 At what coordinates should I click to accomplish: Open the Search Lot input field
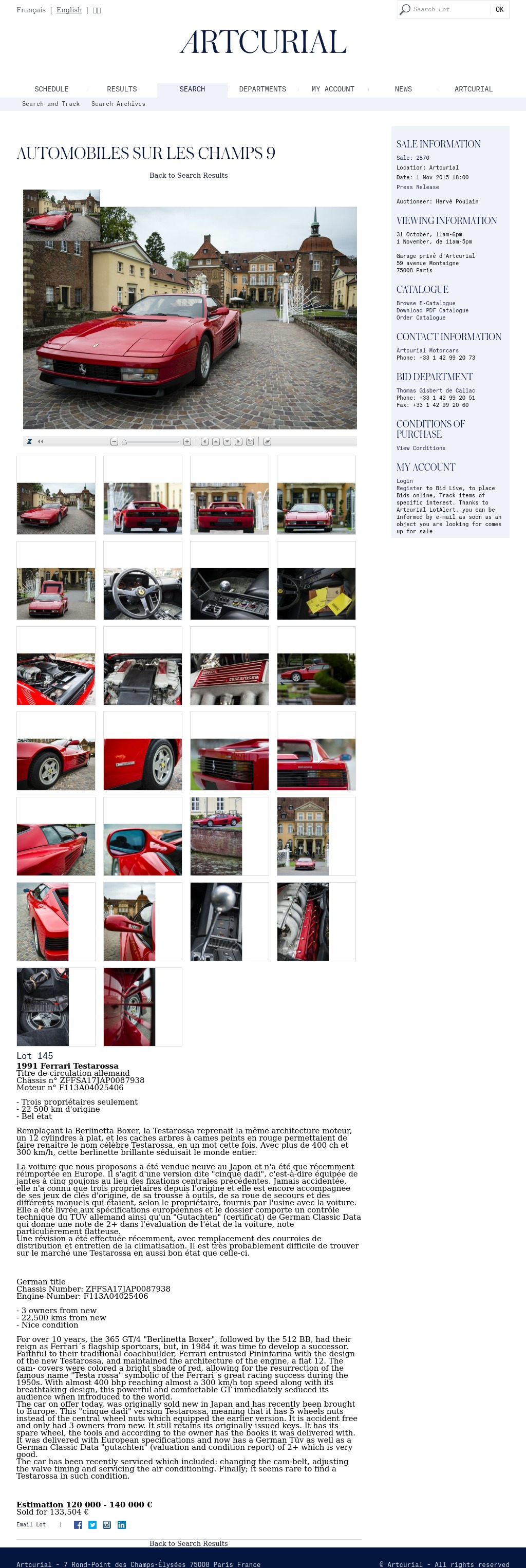[449, 9]
